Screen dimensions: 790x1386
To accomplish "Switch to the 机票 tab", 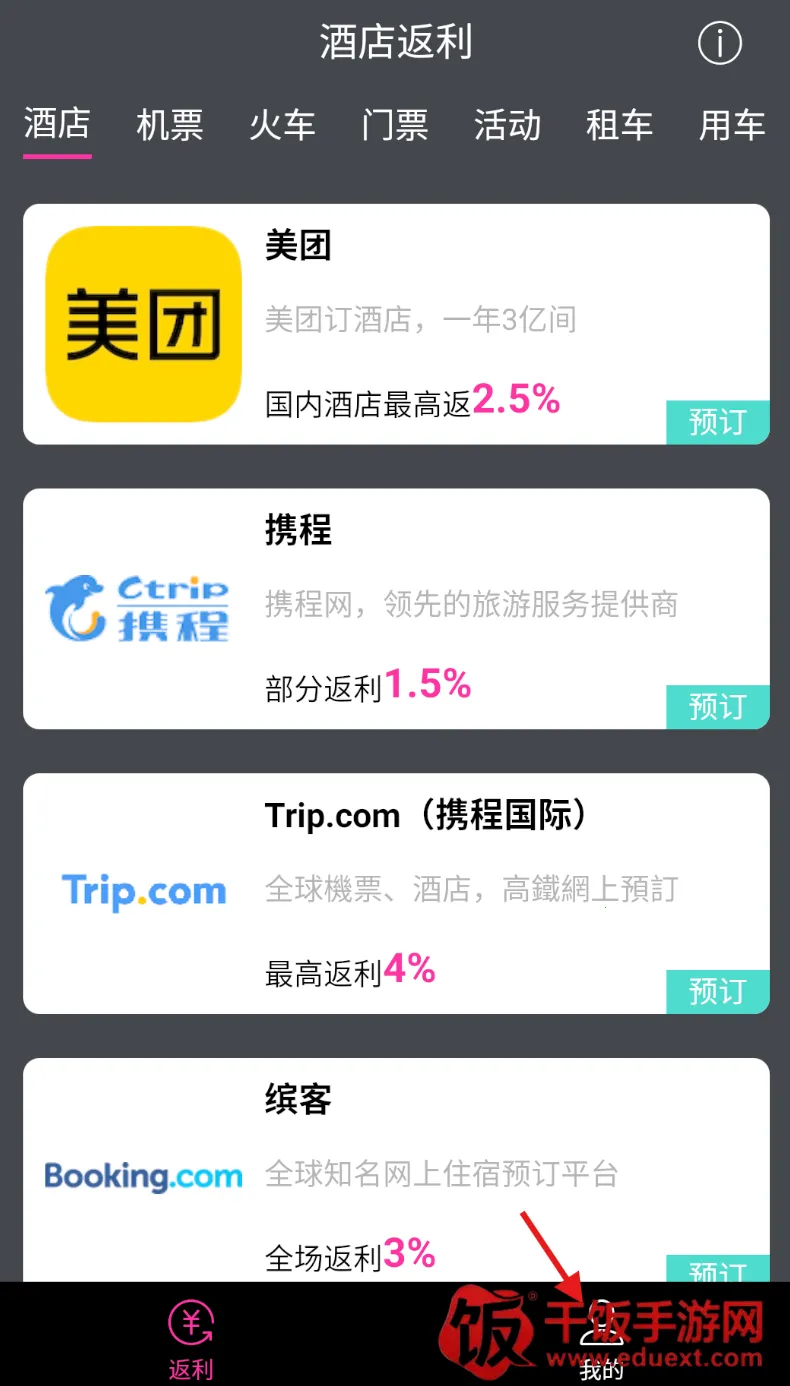I will point(170,126).
